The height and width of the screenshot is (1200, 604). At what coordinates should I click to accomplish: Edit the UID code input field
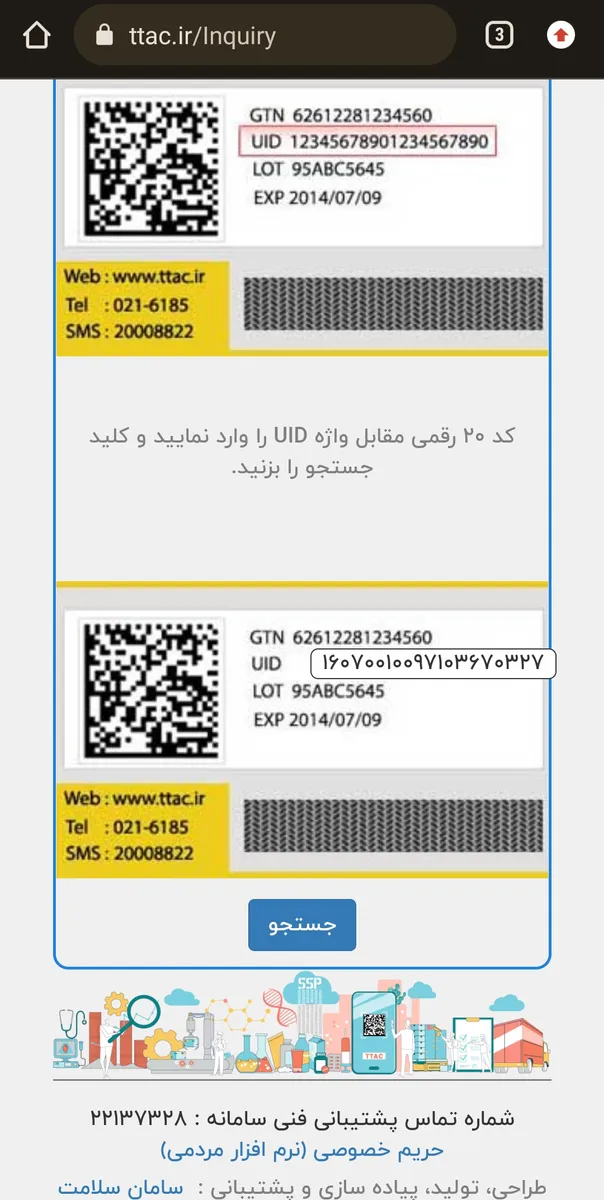tap(433, 662)
